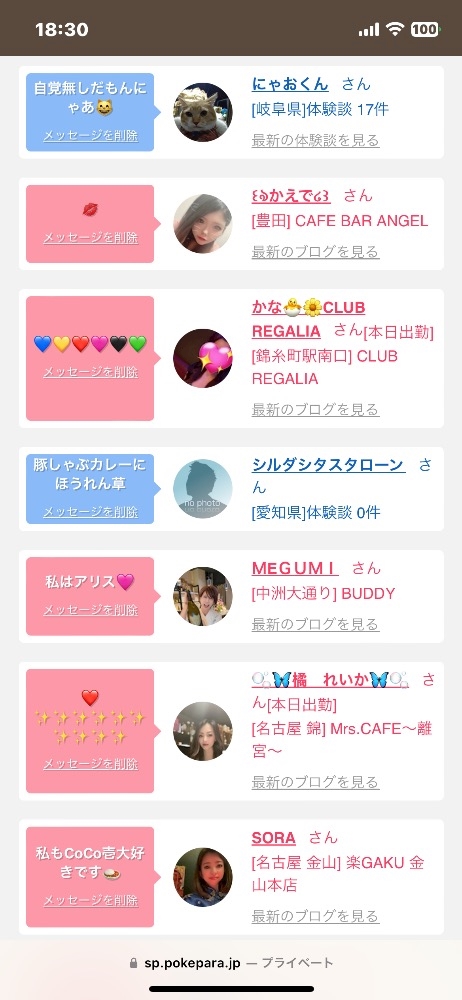Delete the CoCo壱大好きです message

pos(90,900)
